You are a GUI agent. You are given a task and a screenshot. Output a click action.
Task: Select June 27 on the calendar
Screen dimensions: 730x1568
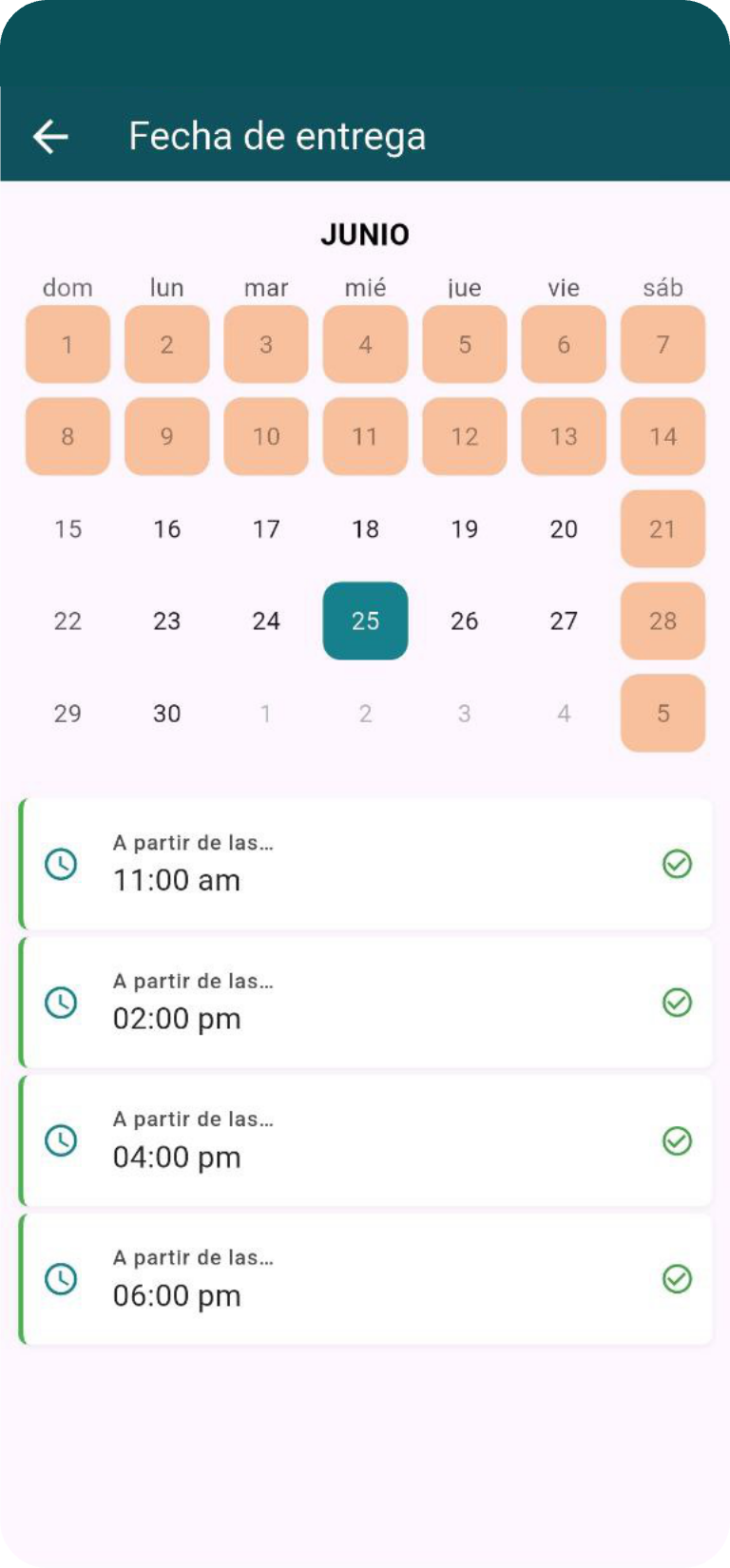pyautogui.click(x=564, y=621)
